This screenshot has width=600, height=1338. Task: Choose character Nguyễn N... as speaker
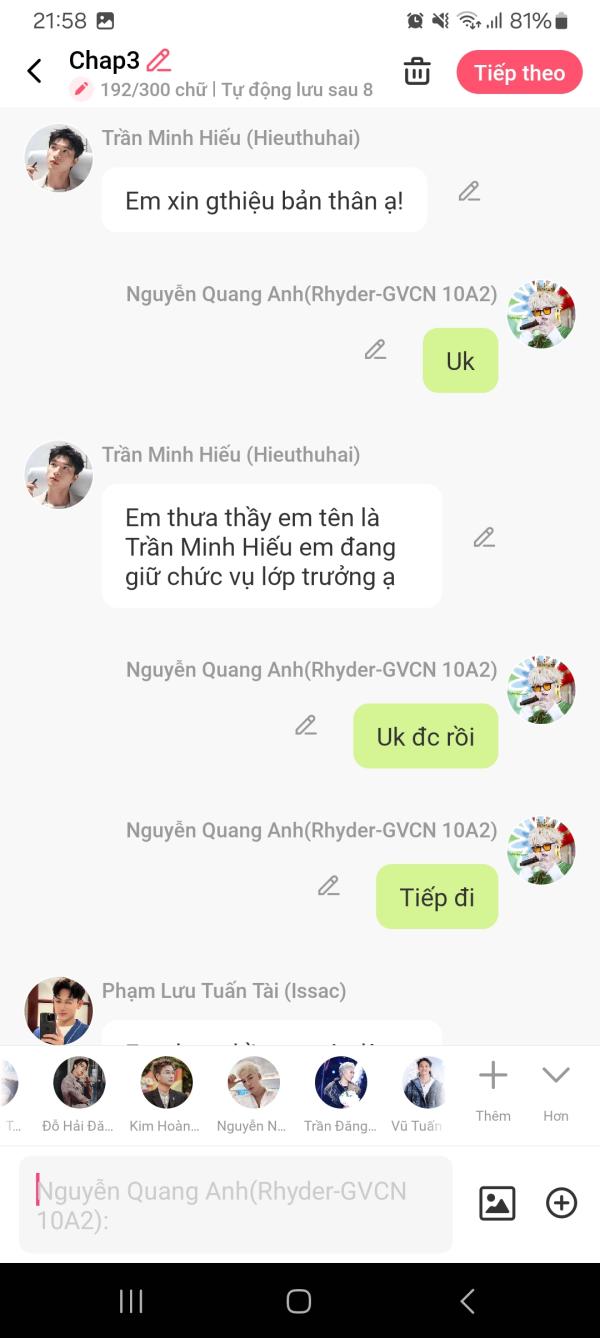point(253,1095)
